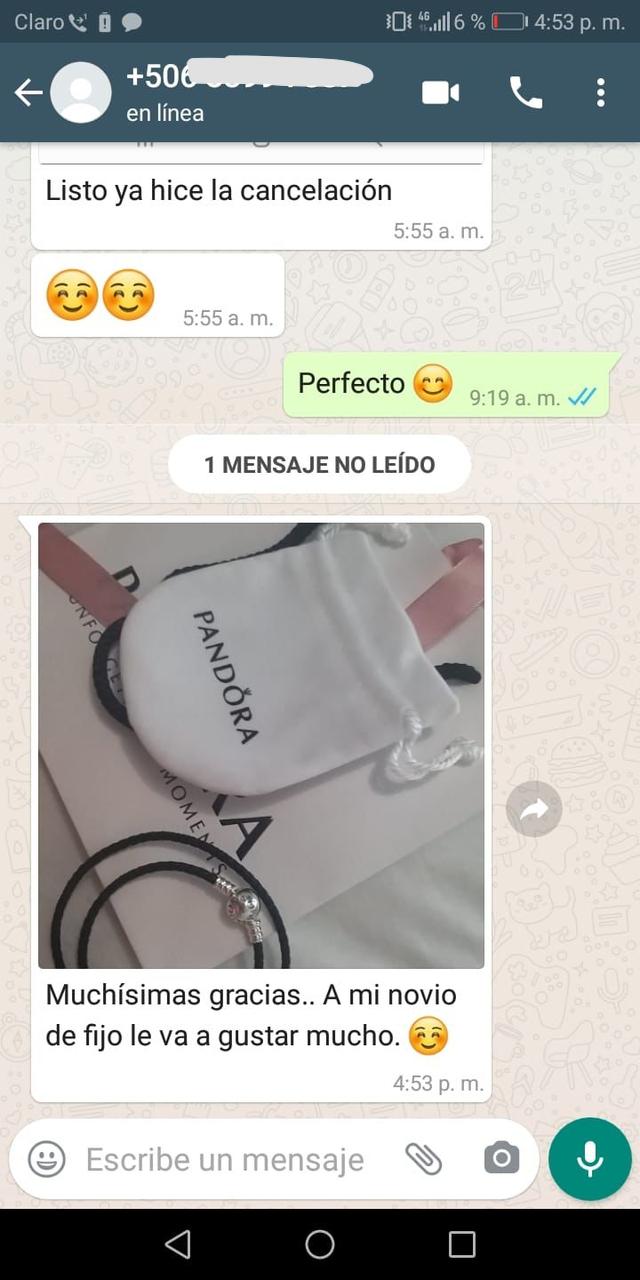Open the camera from message bar
The width and height of the screenshot is (640, 1280).
(x=501, y=1159)
